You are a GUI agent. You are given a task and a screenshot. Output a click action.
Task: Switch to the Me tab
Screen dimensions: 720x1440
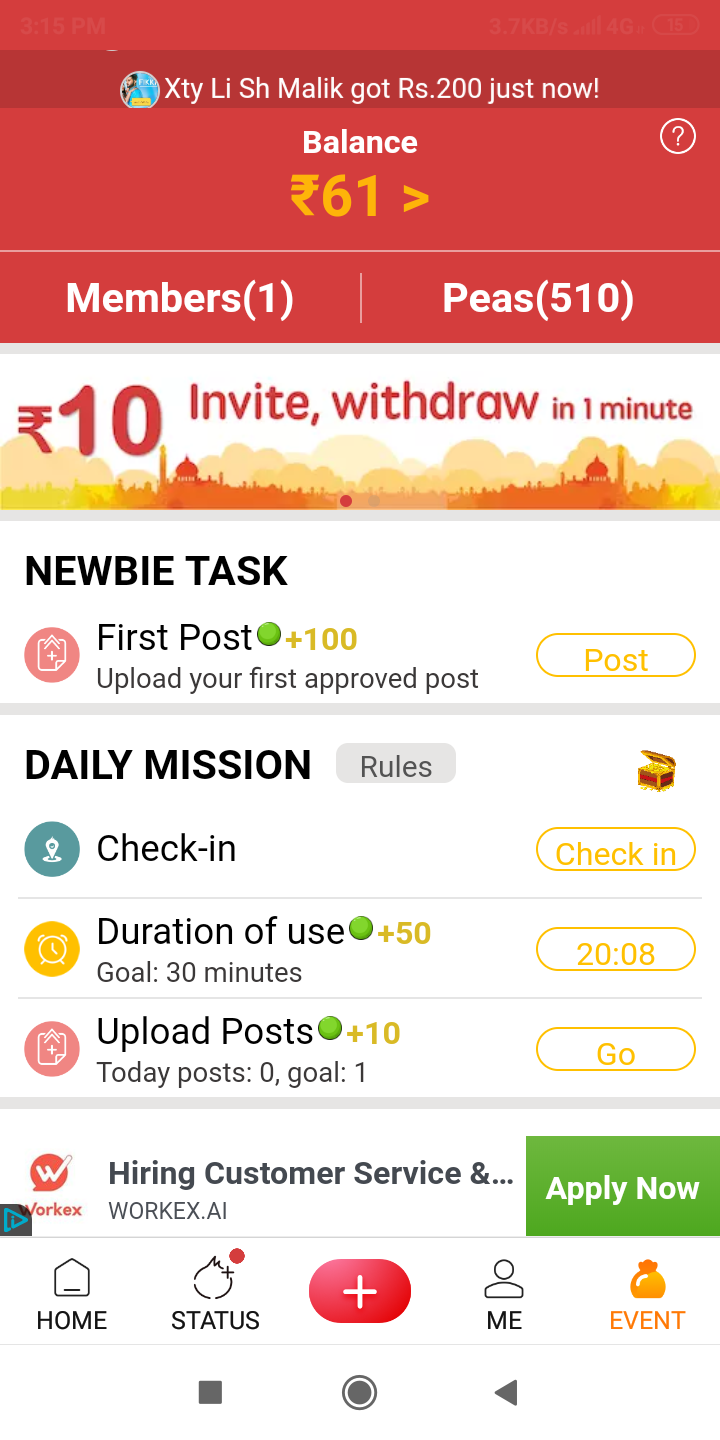pyautogui.click(x=504, y=1295)
